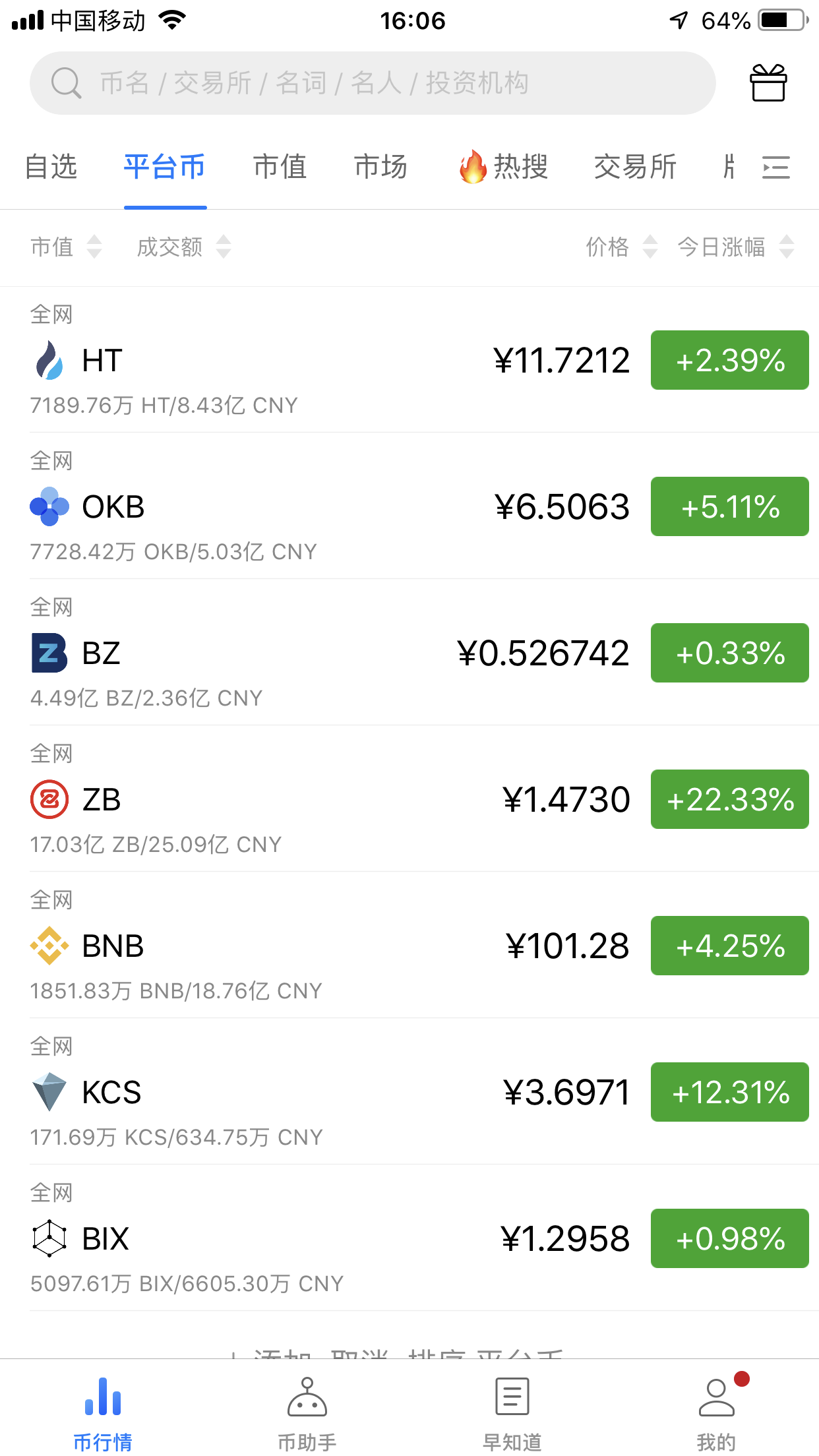Open the tab list menu icon
Viewport: 819px width, 1456px height.
pos(775,167)
